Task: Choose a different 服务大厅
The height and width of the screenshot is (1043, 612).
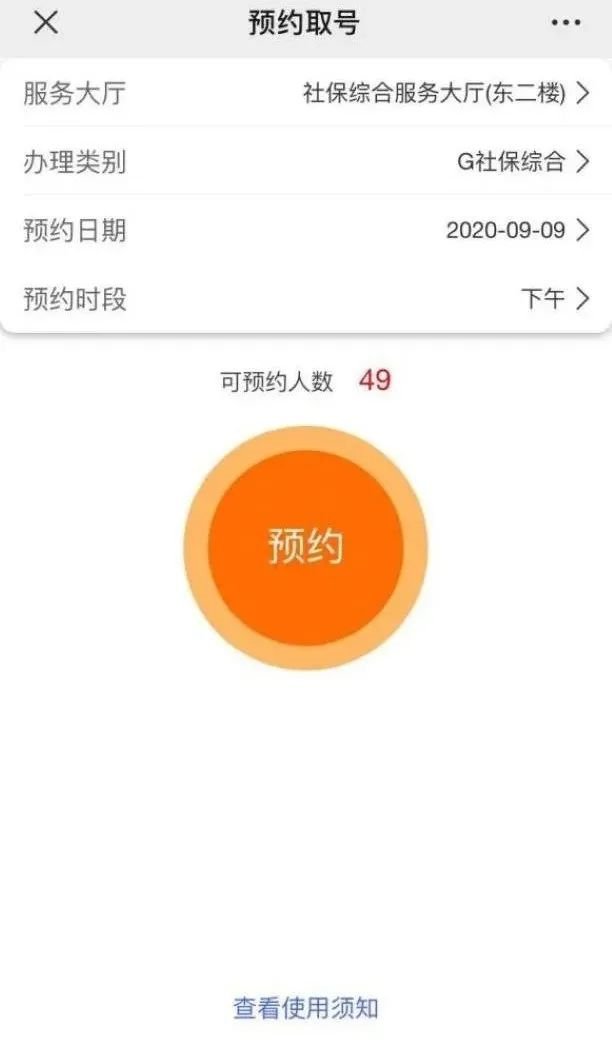Action: click(x=446, y=94)
